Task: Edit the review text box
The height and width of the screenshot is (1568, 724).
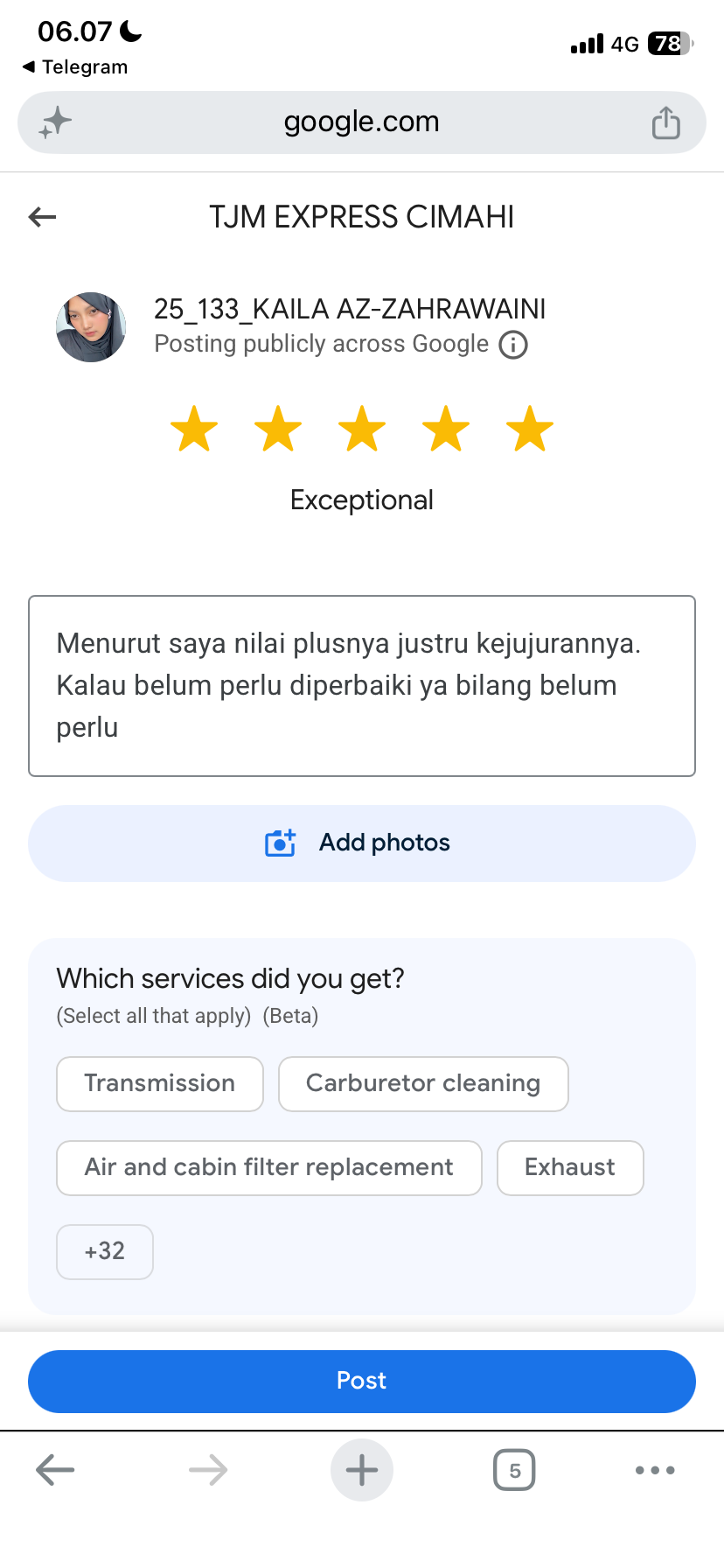Action: [362, 686]
